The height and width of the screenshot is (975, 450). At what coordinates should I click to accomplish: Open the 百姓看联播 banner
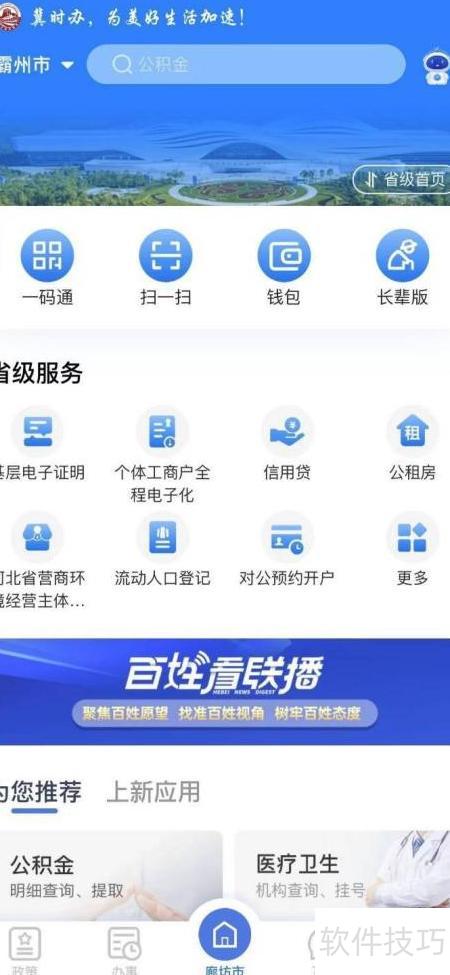[x=225, y=691]
